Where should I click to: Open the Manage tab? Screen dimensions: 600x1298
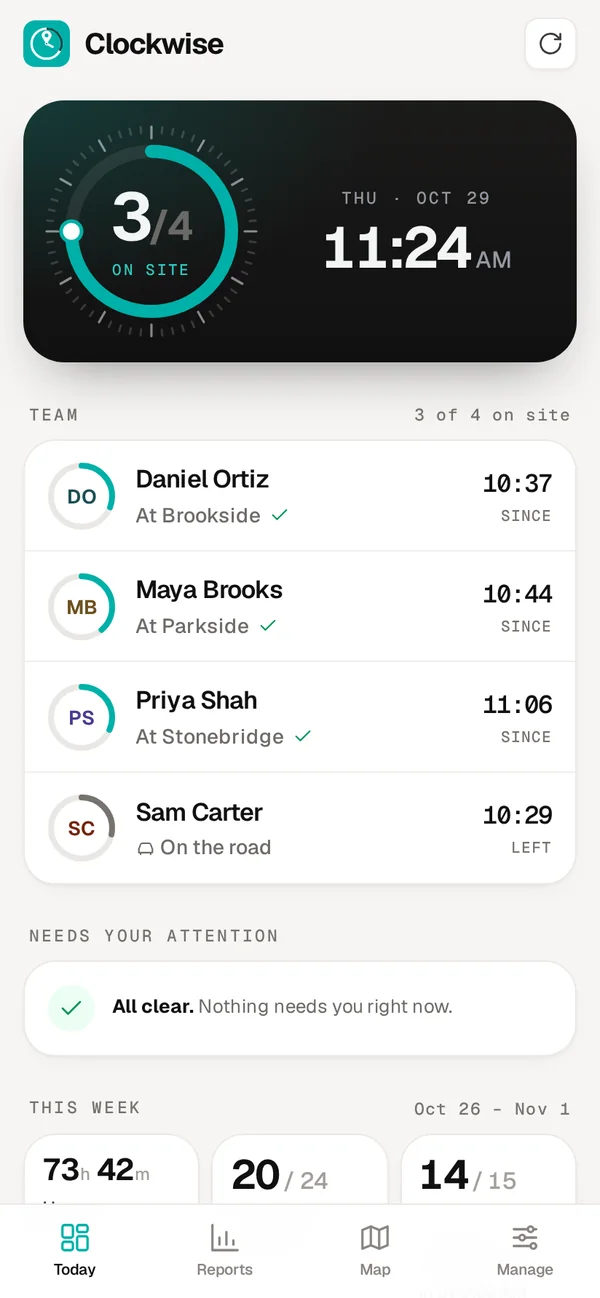pos(525,1250)
